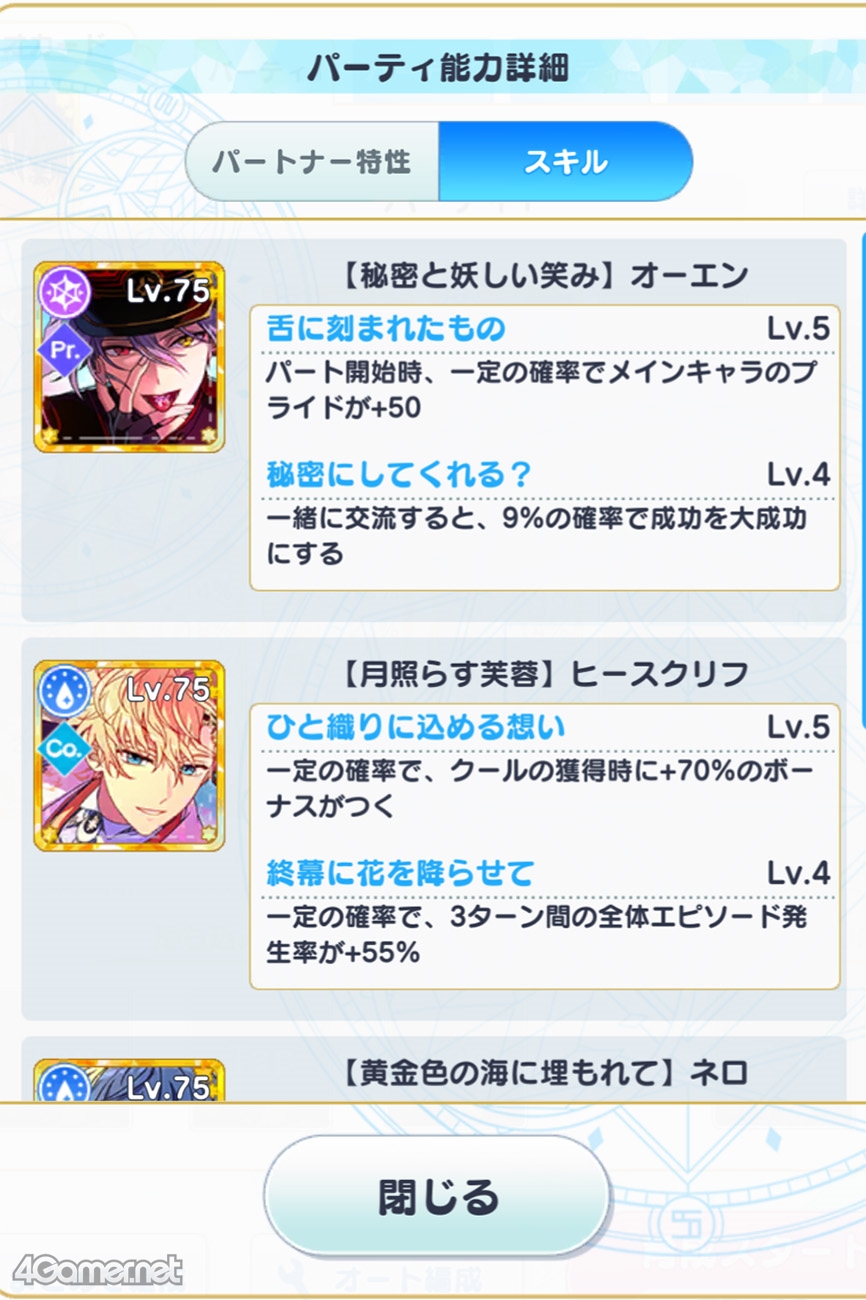The width and height of the screenshot is (866, 1300).
Task: Switch to the パートナー特性 tab
Action: tap(312, 162)
